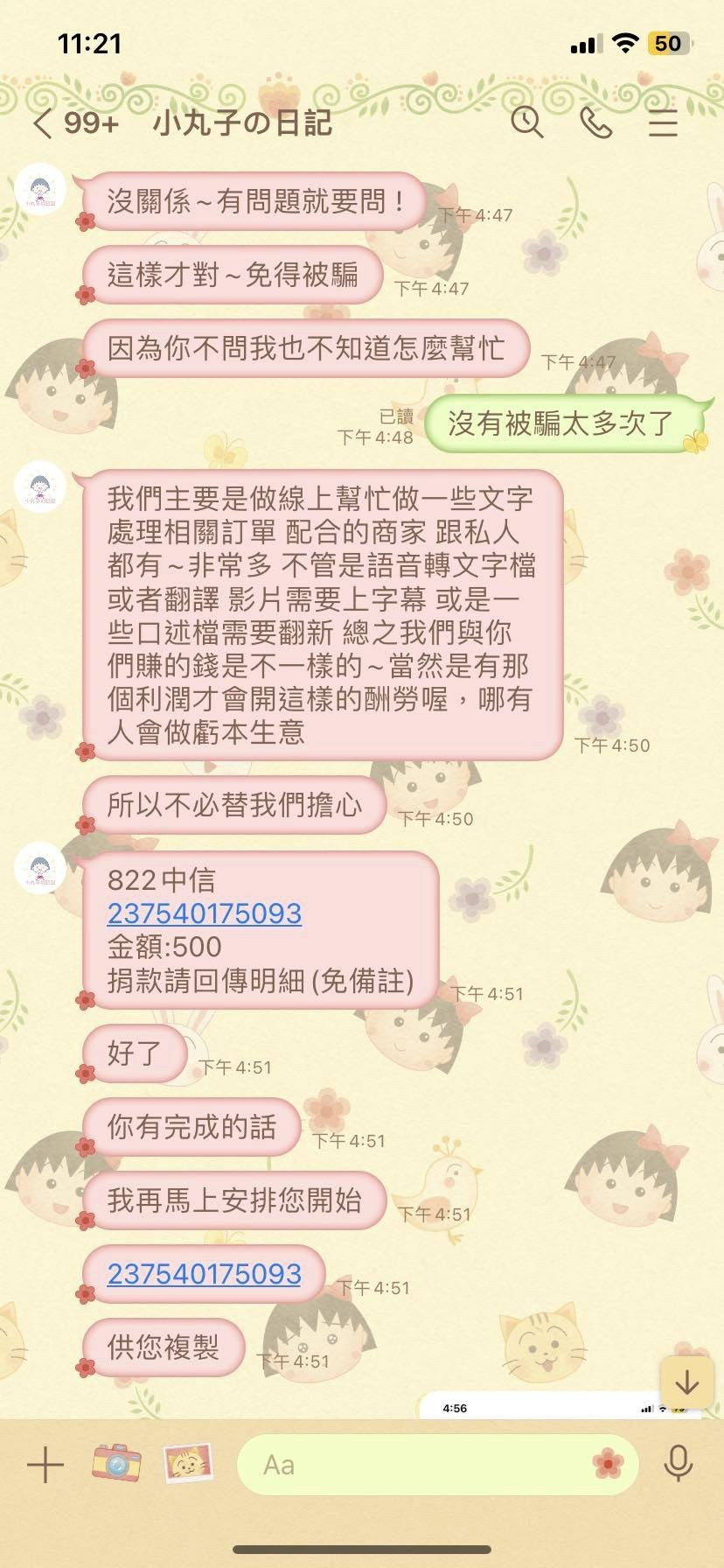Image resolution: width=724 pixels, height=1568 pixels.
Task: Open the plus attachment menu
Action: coord(45,1465)
